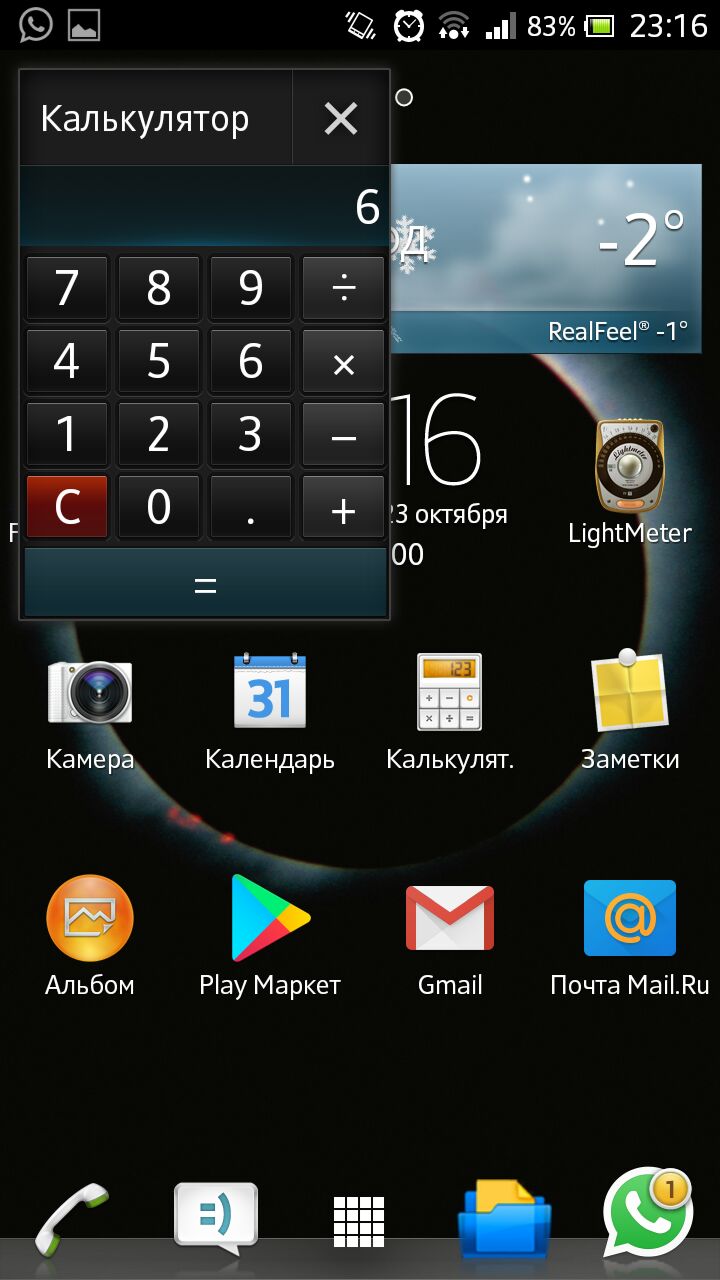Clear the calculator with the C key
Image resolution: width=720 pixels, height=1280 pixels.
click(x=66, y=508)
